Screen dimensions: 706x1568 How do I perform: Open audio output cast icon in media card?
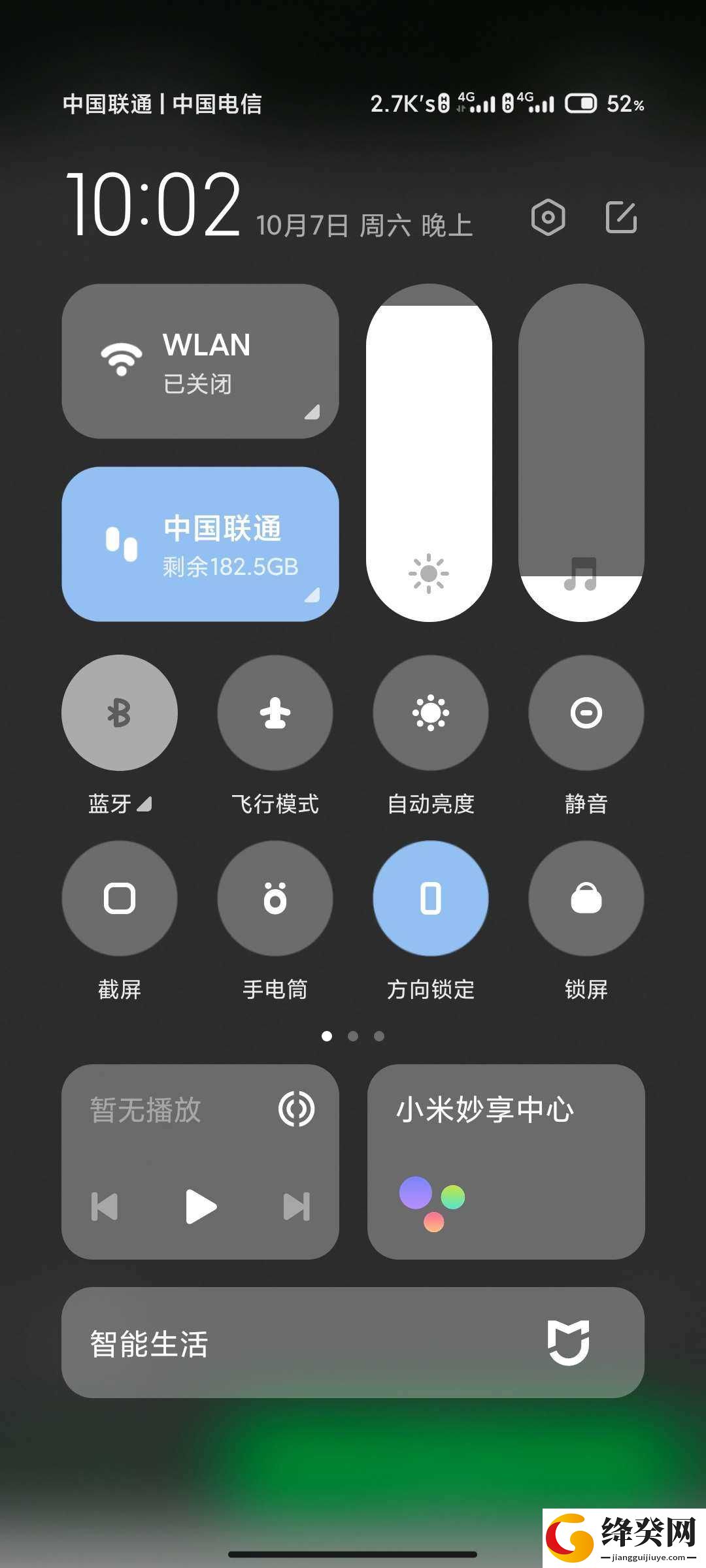coord(297,1109)
